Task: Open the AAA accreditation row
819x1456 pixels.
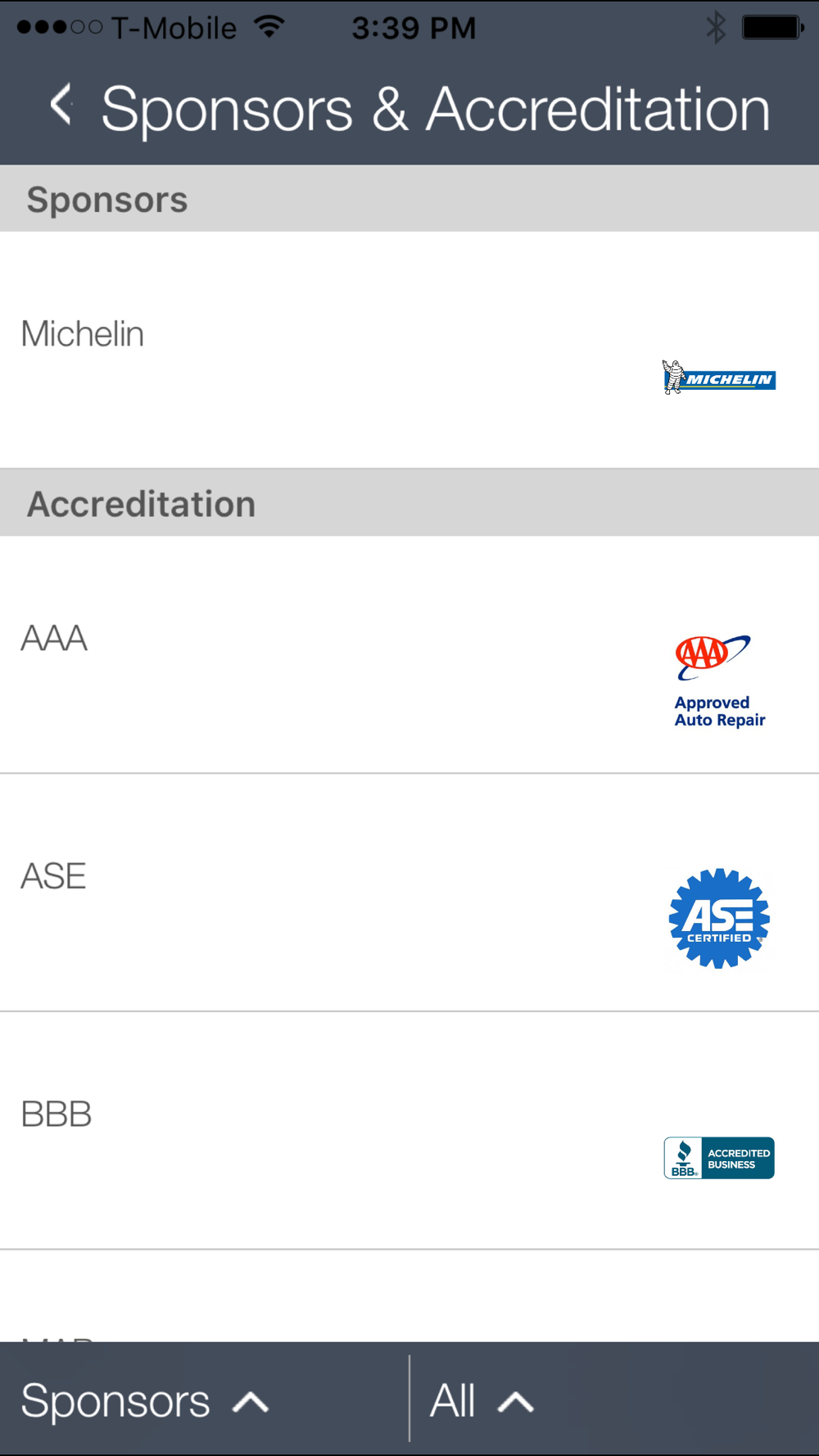Action: tap(409, 654)
